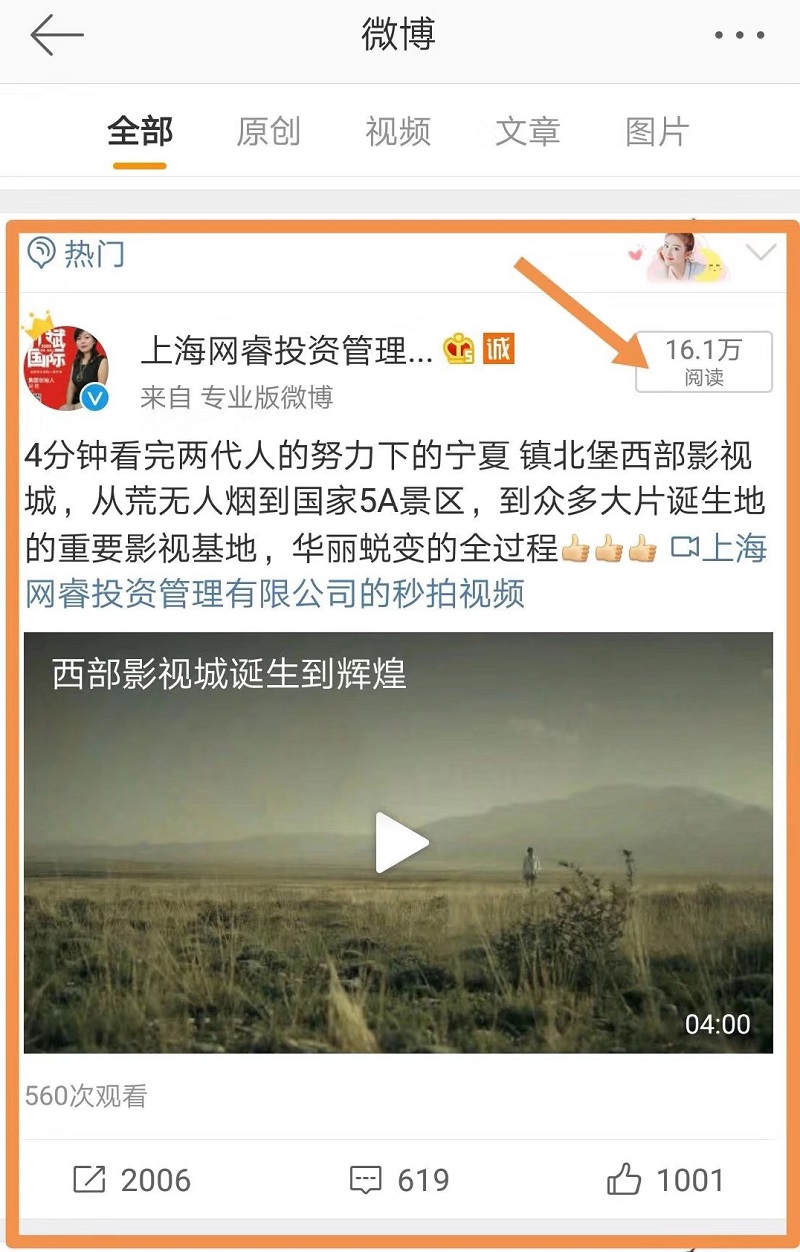Tap the 16.1万 阅读 button
This screenshot has height=1252, width=800.
pos(704,361)
